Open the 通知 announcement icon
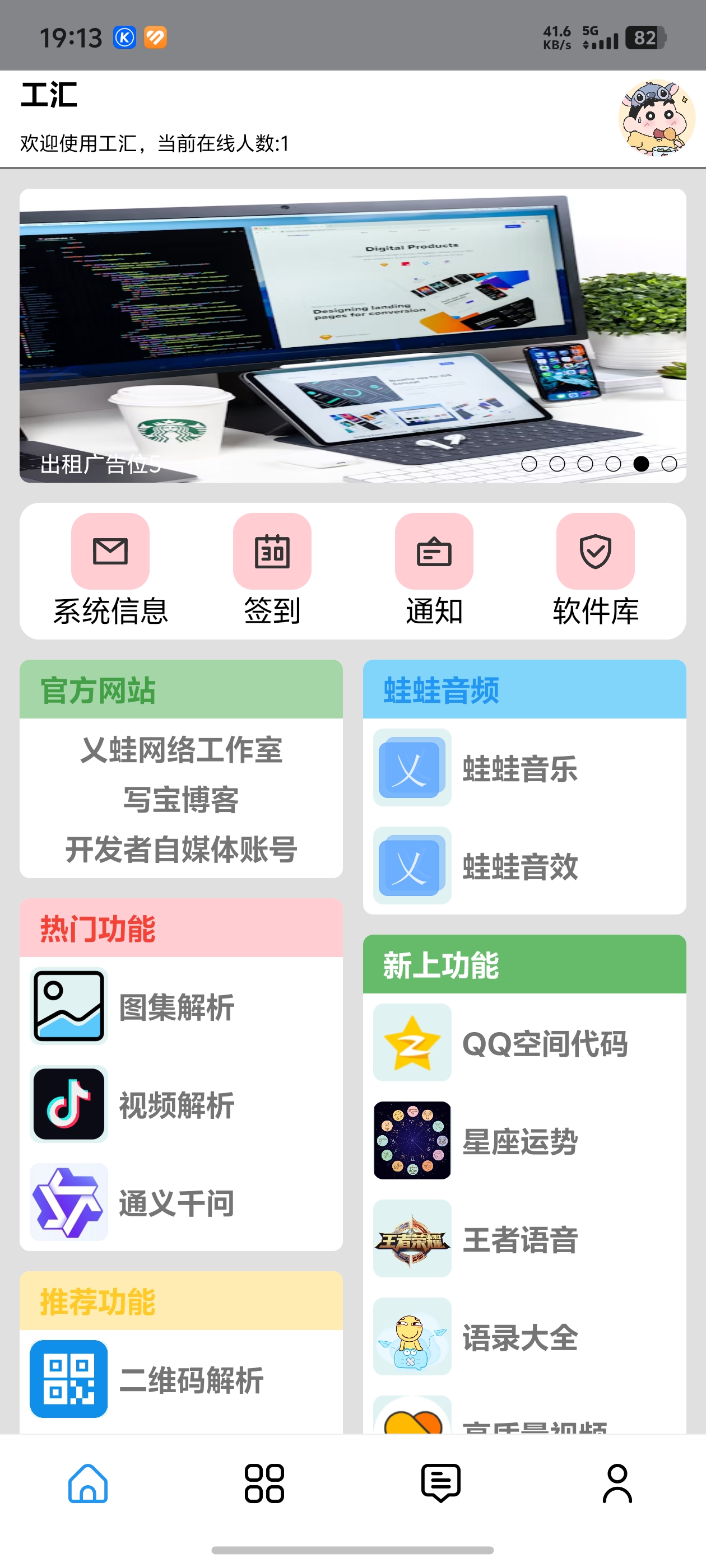Viewport: 706px width, 1568px height. (x=434, y=552)
